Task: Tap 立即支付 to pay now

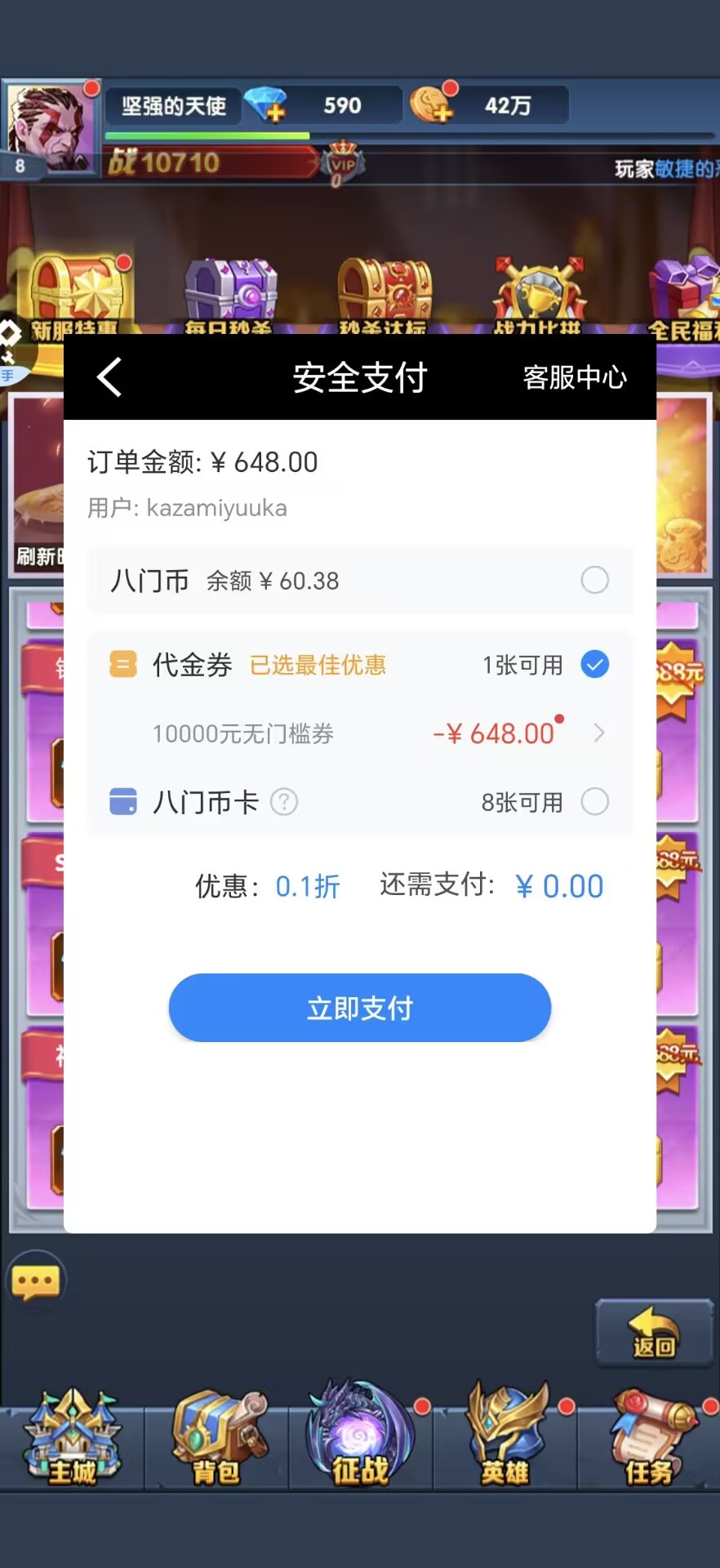Action: (359, 1008)
